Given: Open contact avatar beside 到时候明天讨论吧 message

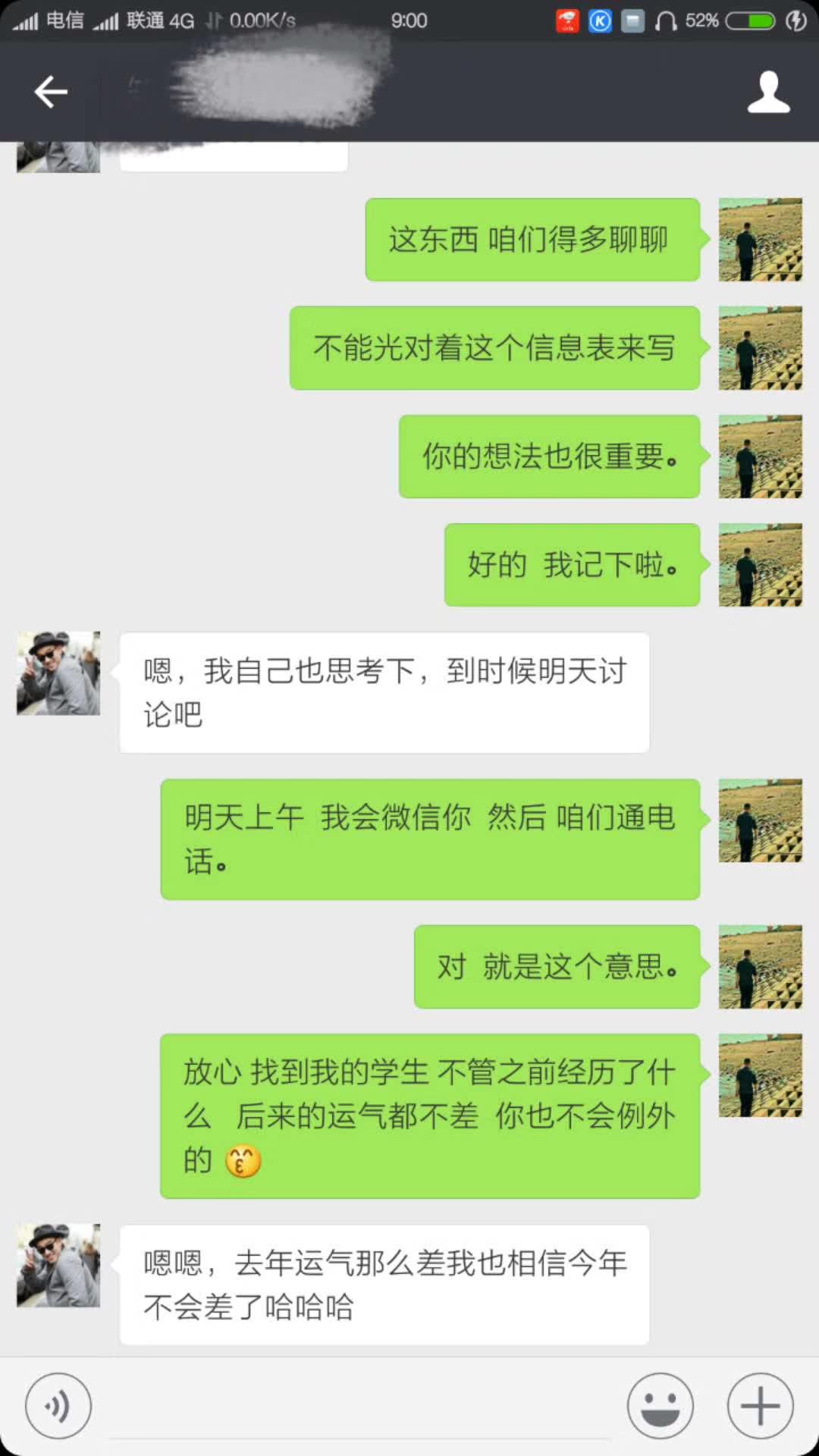Looking at the screenshot, I should point(58,673).
